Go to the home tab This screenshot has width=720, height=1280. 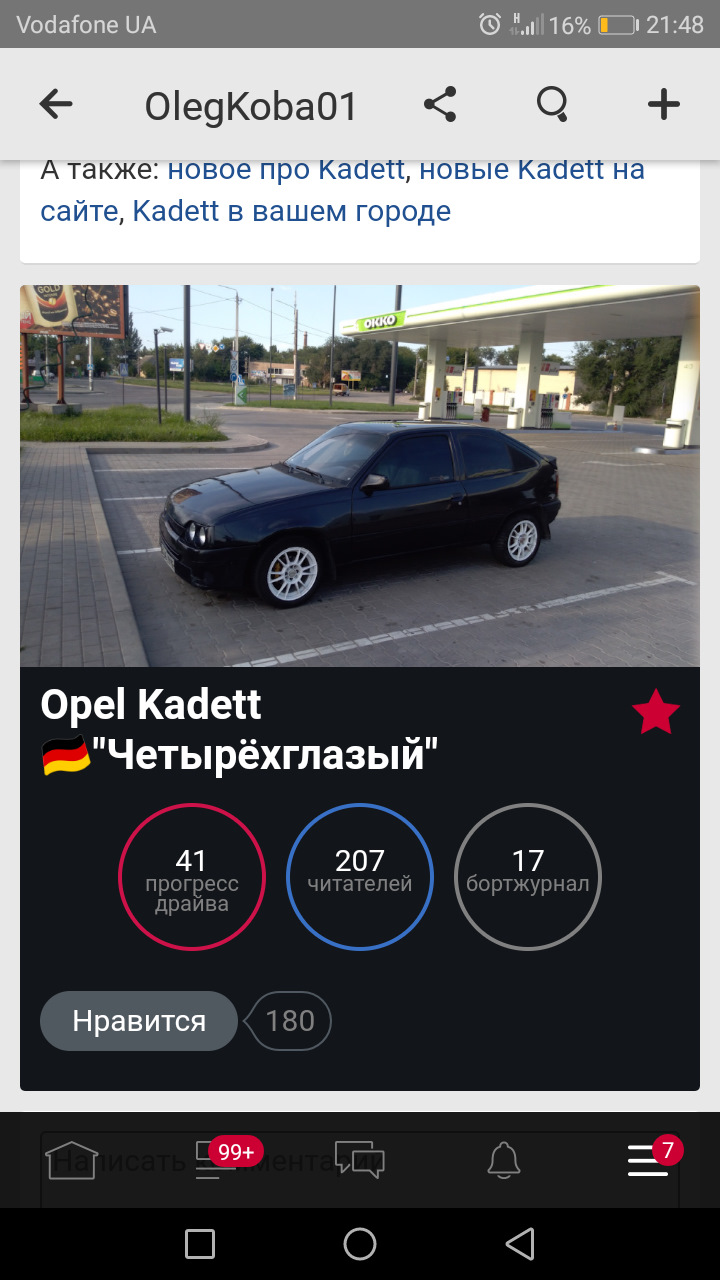tap(72, 1160)
